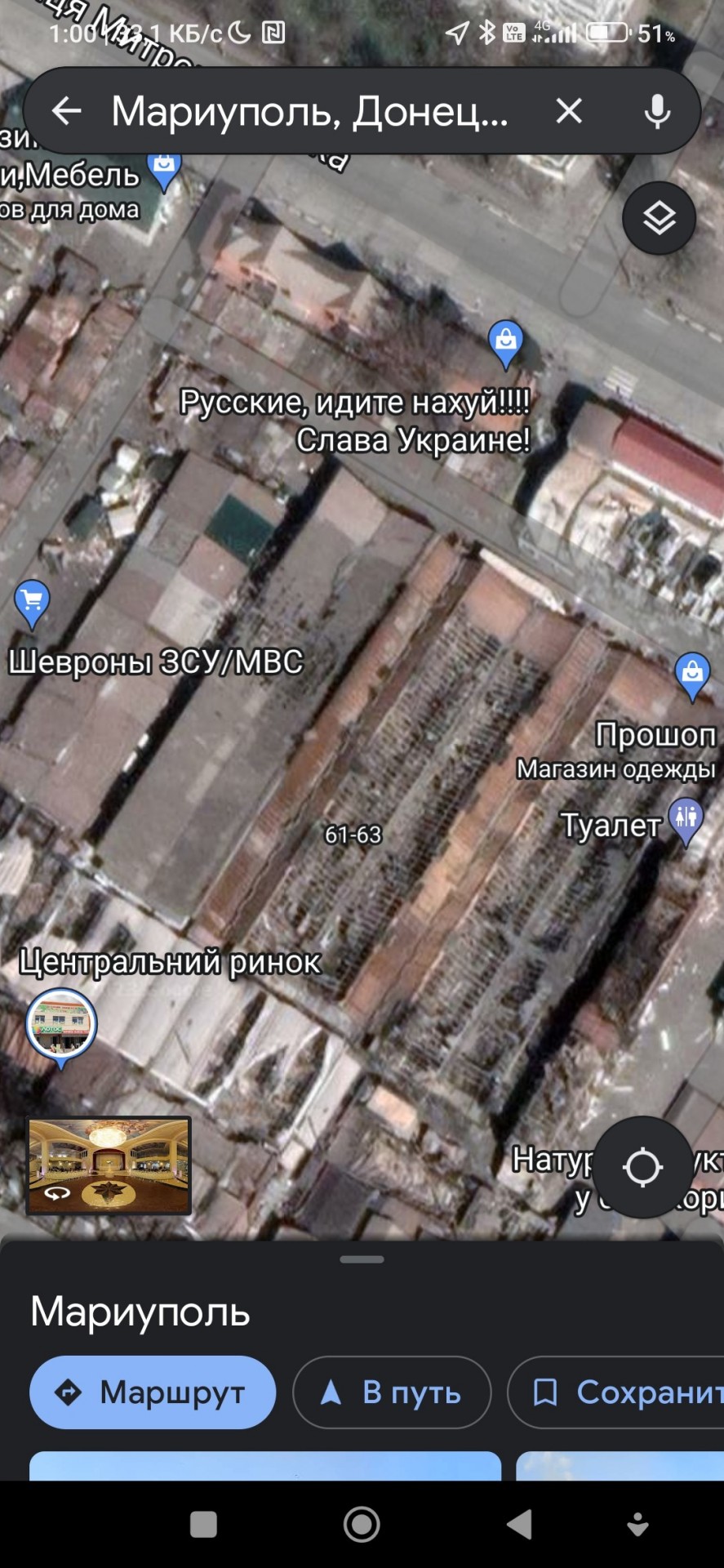Clear the search query with the X
Screen dimensions: 724x1568
point(569,111)
